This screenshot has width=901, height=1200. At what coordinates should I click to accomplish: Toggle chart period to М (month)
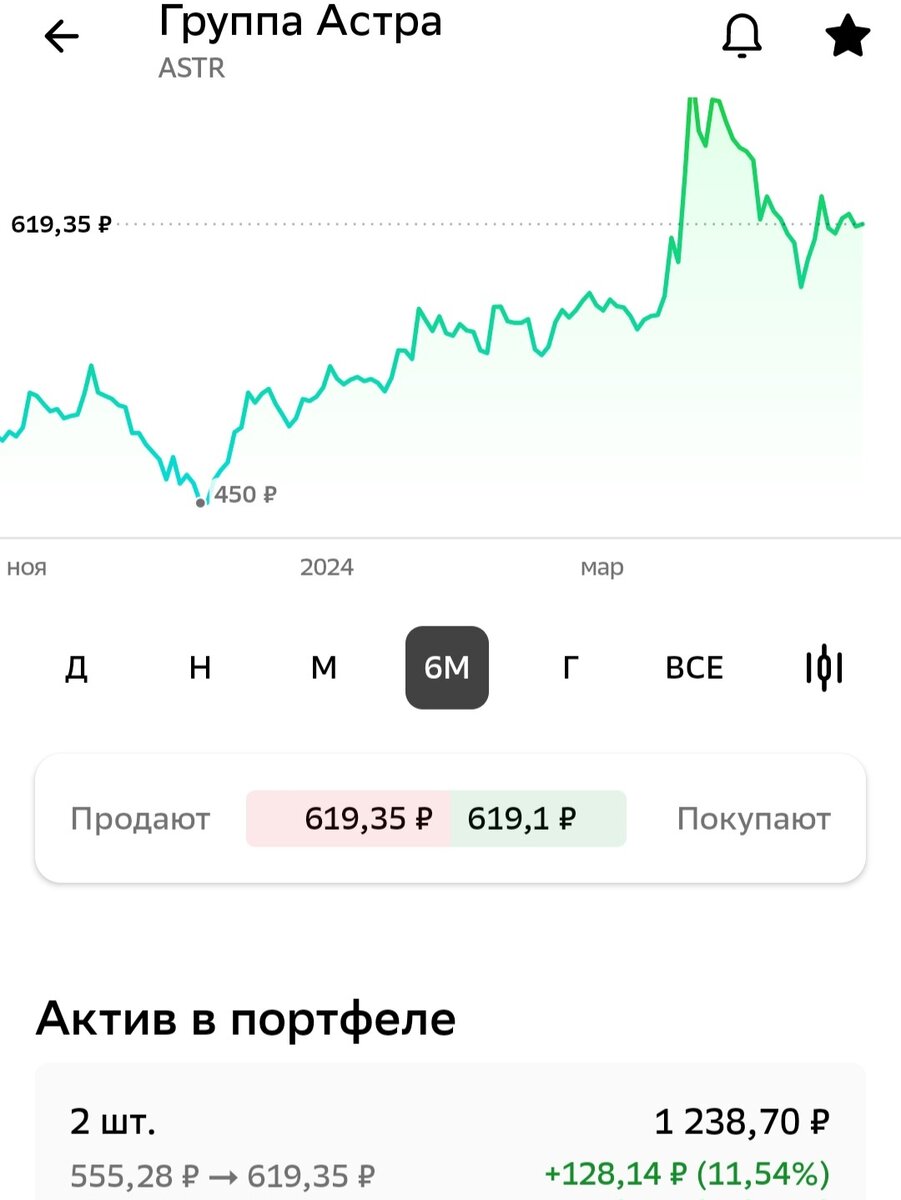point(323,668)
